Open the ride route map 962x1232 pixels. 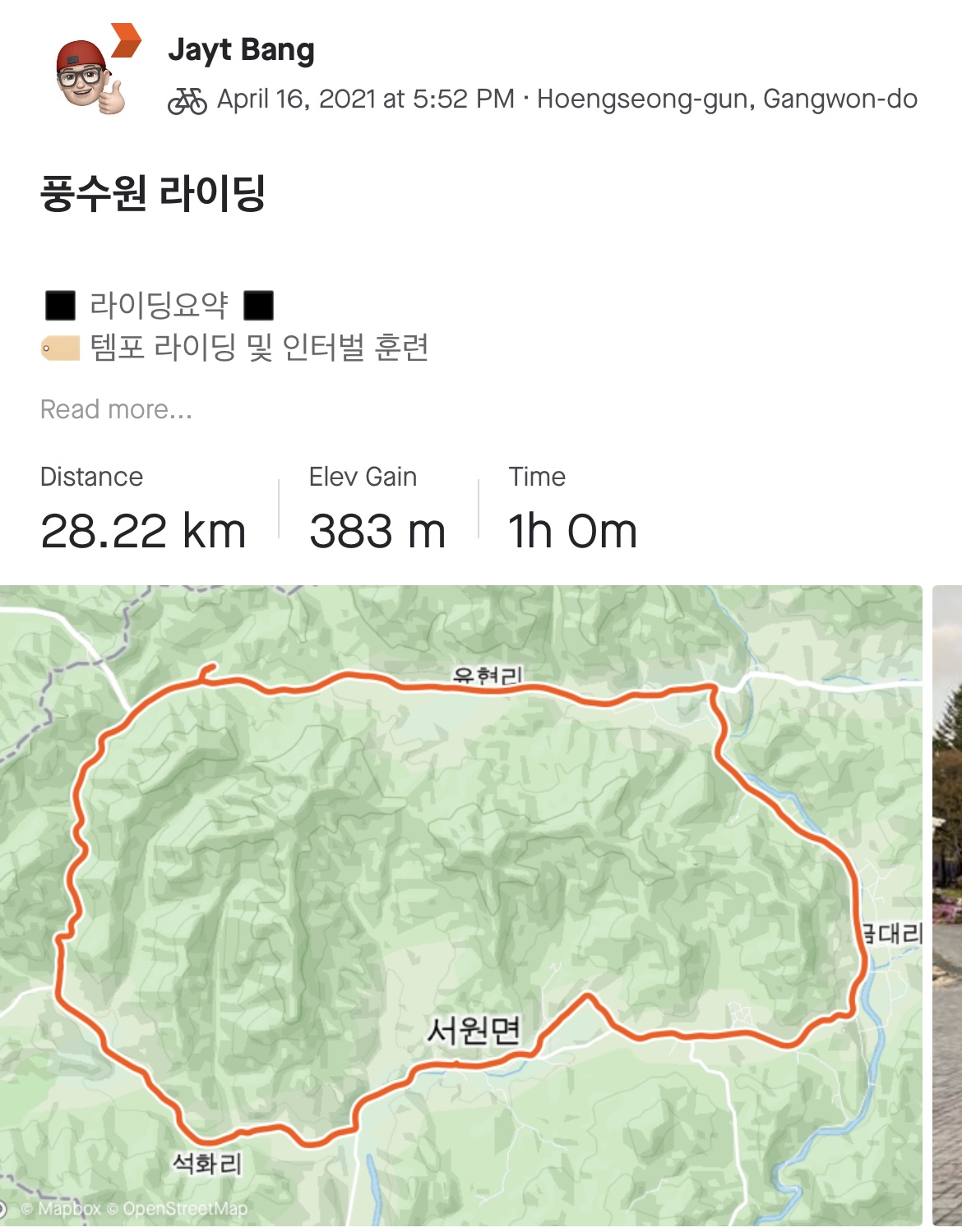(460, 904)
